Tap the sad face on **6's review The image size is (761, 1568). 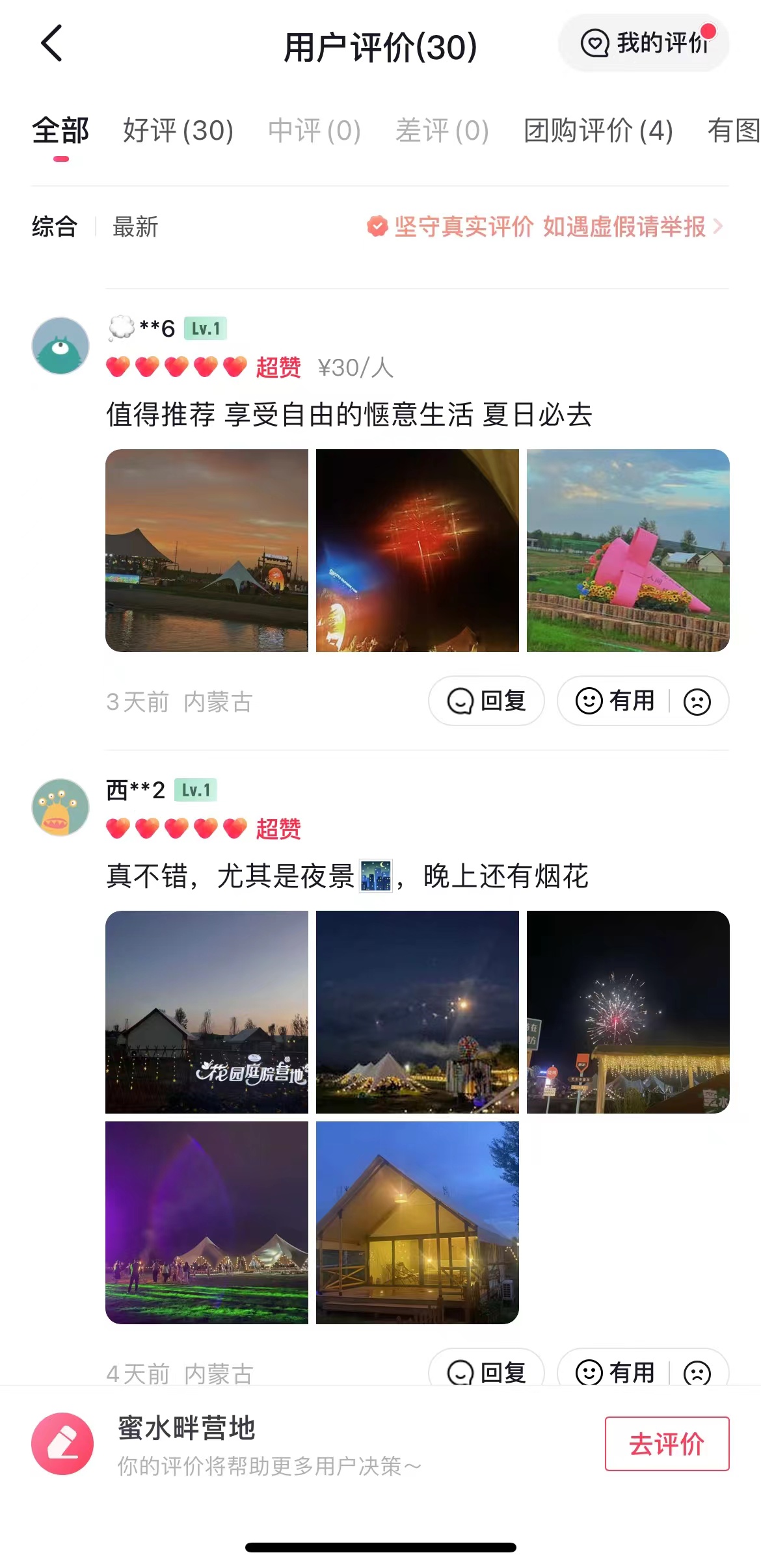(x=697, y=701)
